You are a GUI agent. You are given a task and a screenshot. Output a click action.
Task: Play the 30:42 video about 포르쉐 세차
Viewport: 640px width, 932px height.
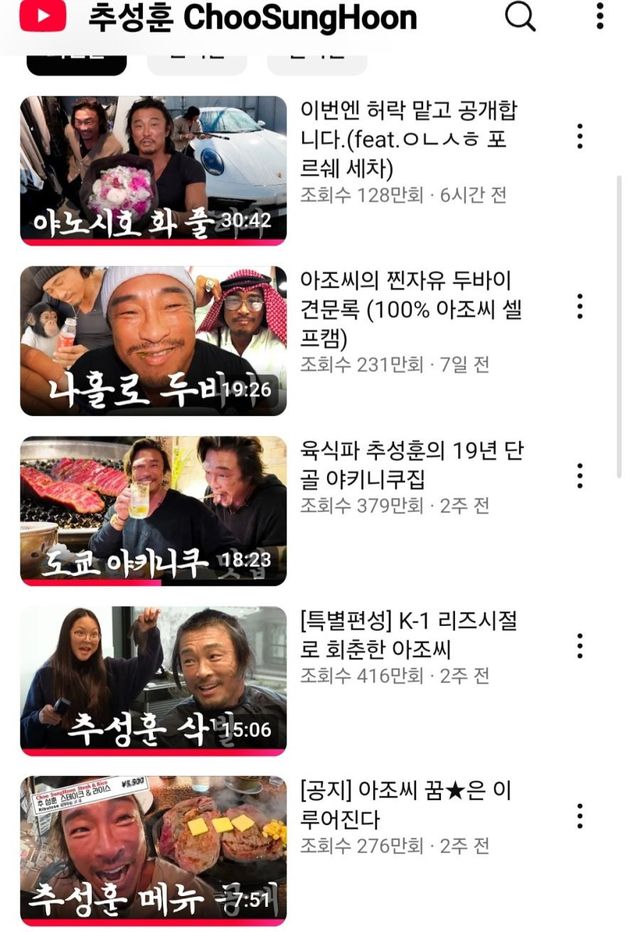coord(153,170)
